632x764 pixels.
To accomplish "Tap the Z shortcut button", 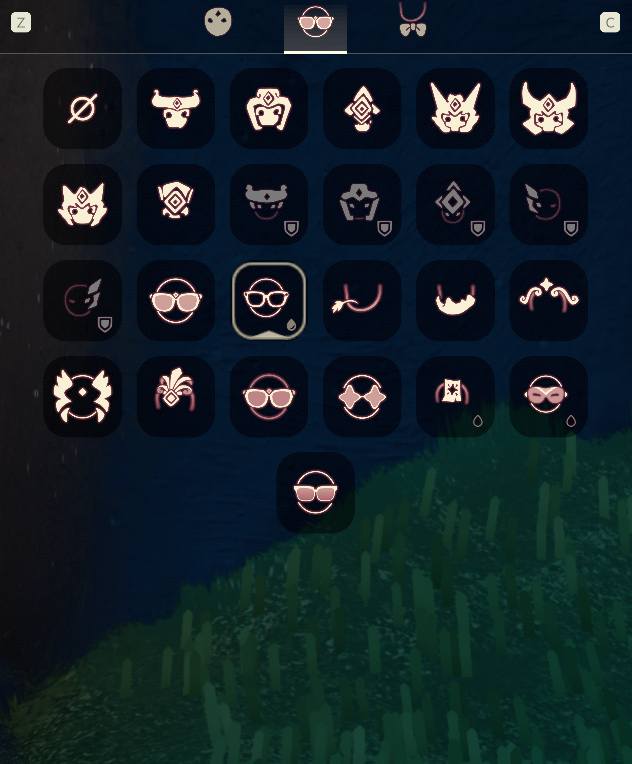I will pos(21,22).
